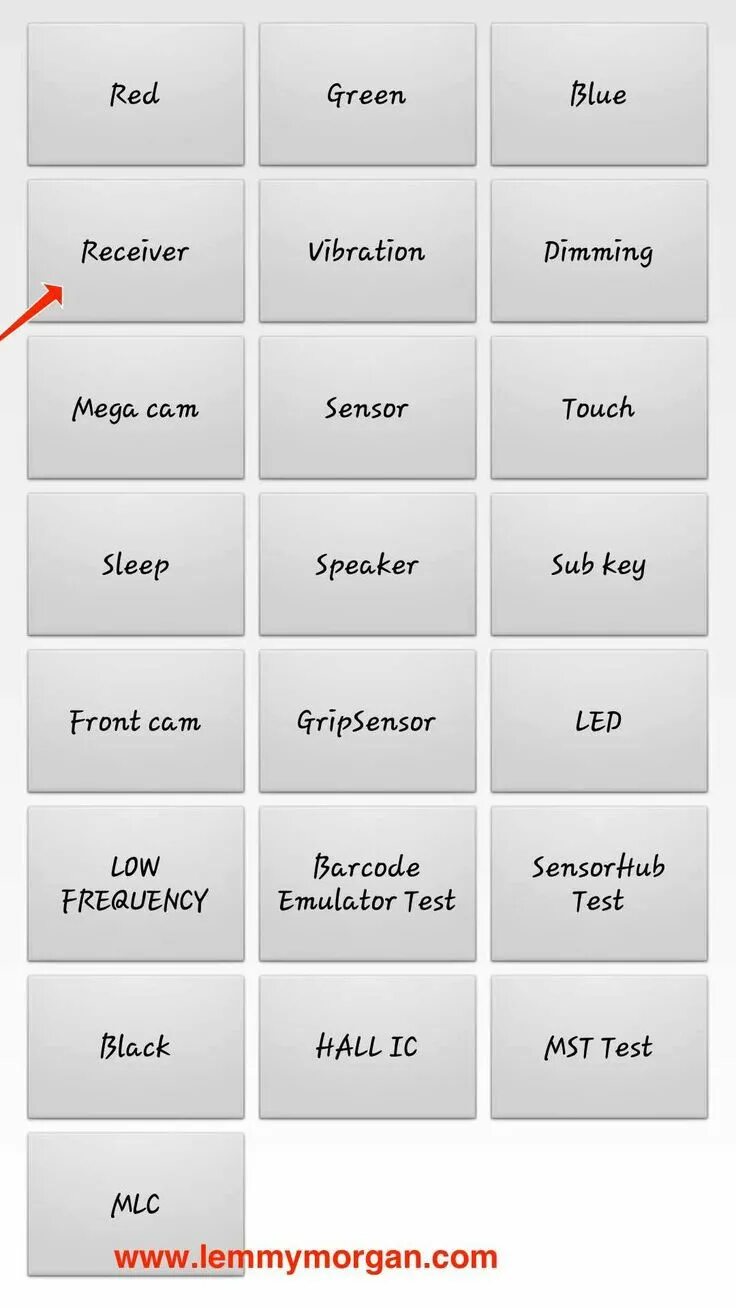Run the Speaker test

click(367, 564)
